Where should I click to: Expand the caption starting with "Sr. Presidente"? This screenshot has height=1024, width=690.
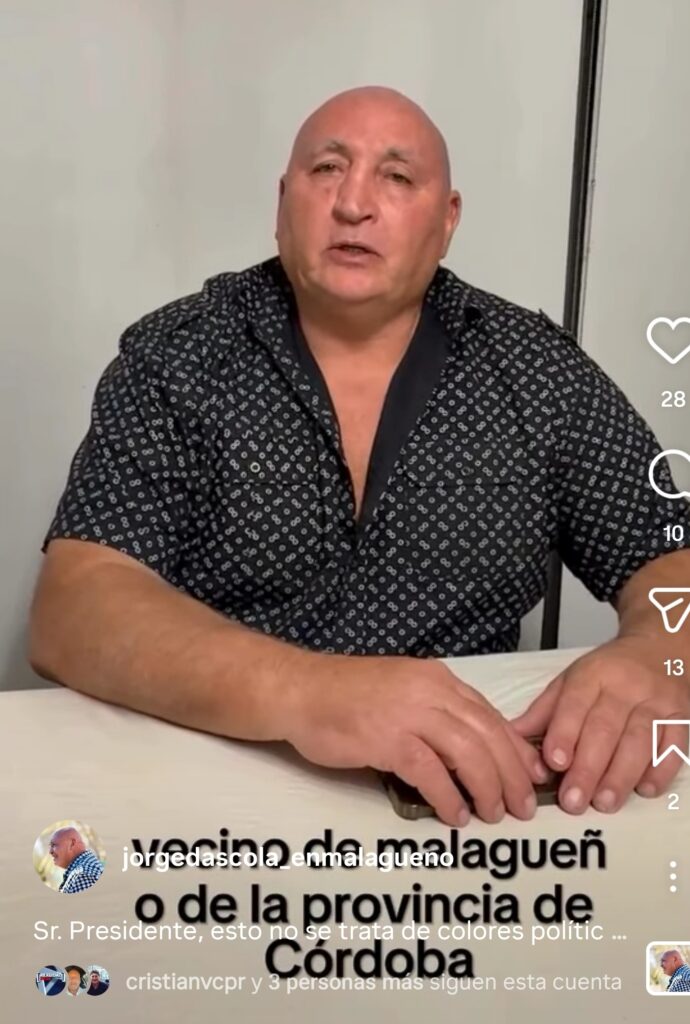pos(330,931)
